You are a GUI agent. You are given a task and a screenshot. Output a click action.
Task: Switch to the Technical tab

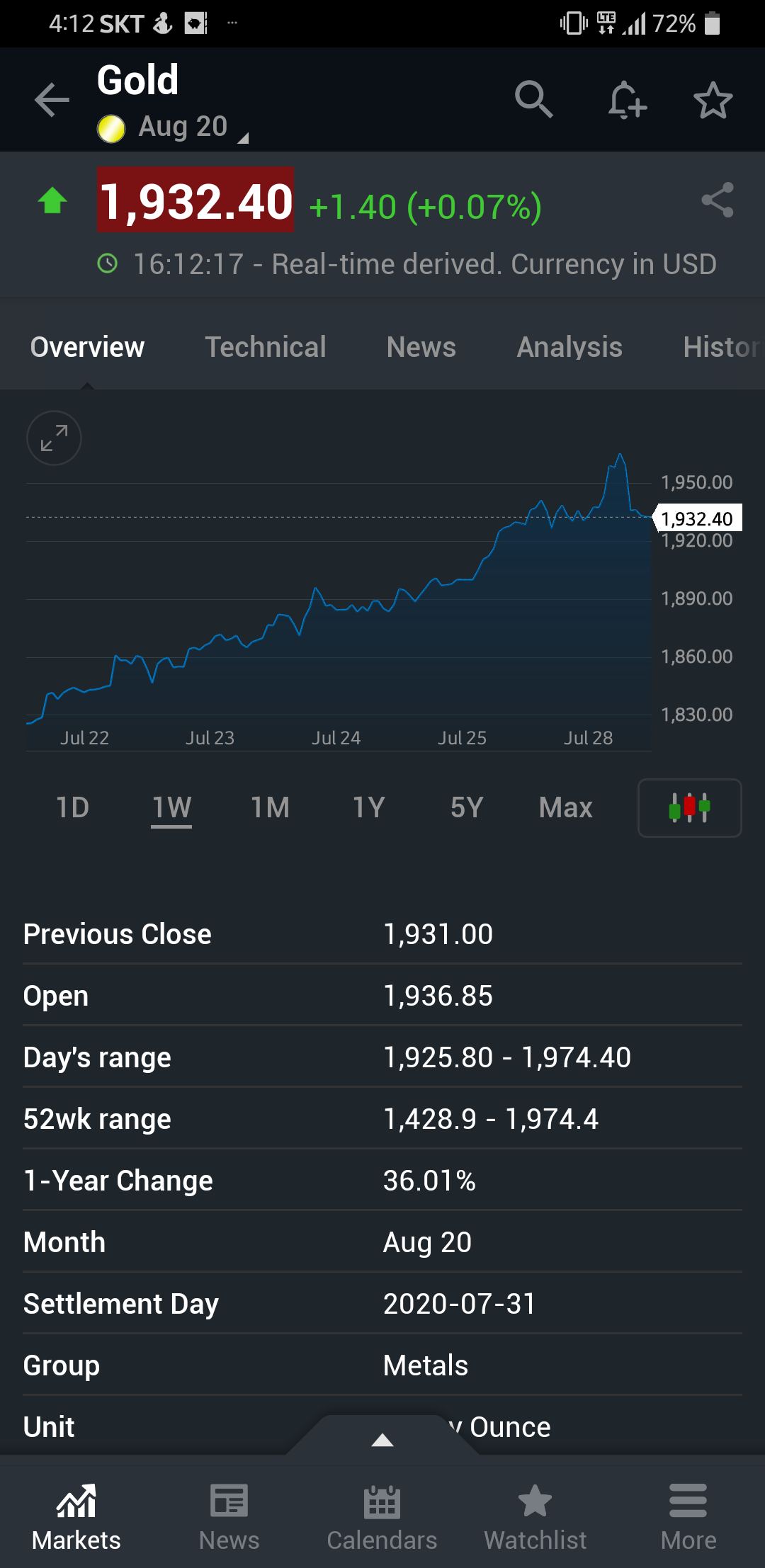(266, 347)
